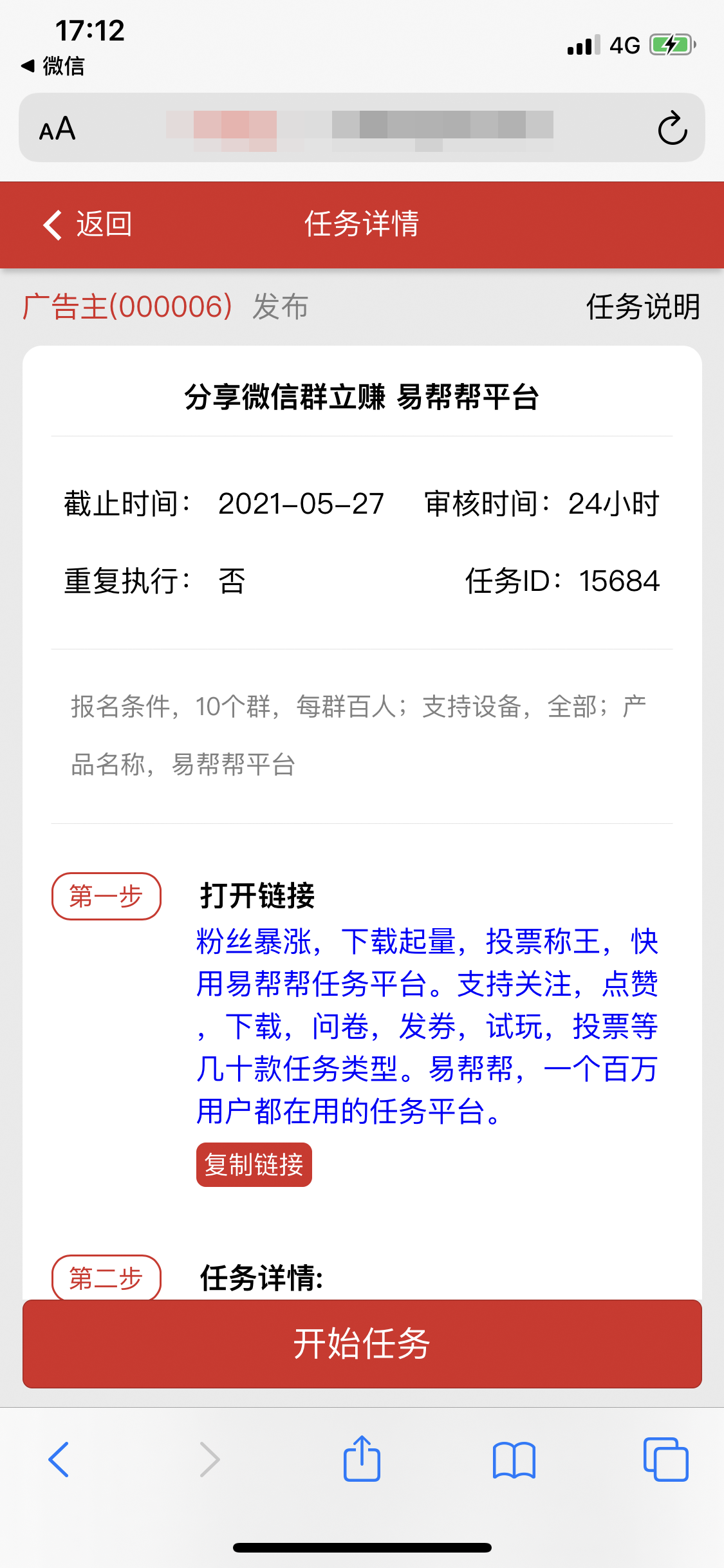Open 任务说明 task instructions
The width and height of the screenshot is (724, 1568).
point(643,306)
